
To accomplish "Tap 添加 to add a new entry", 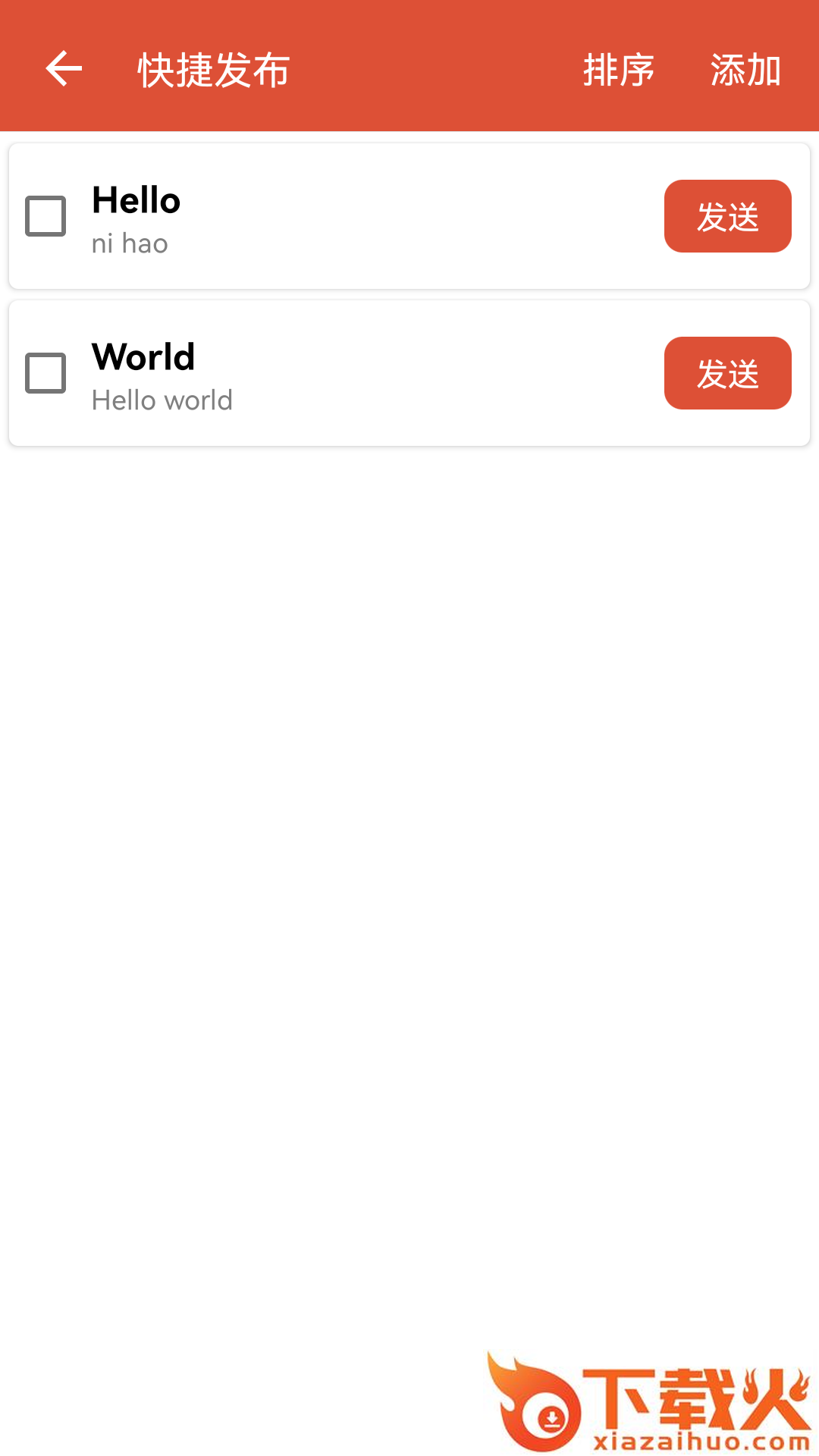I will click(745, 71).
